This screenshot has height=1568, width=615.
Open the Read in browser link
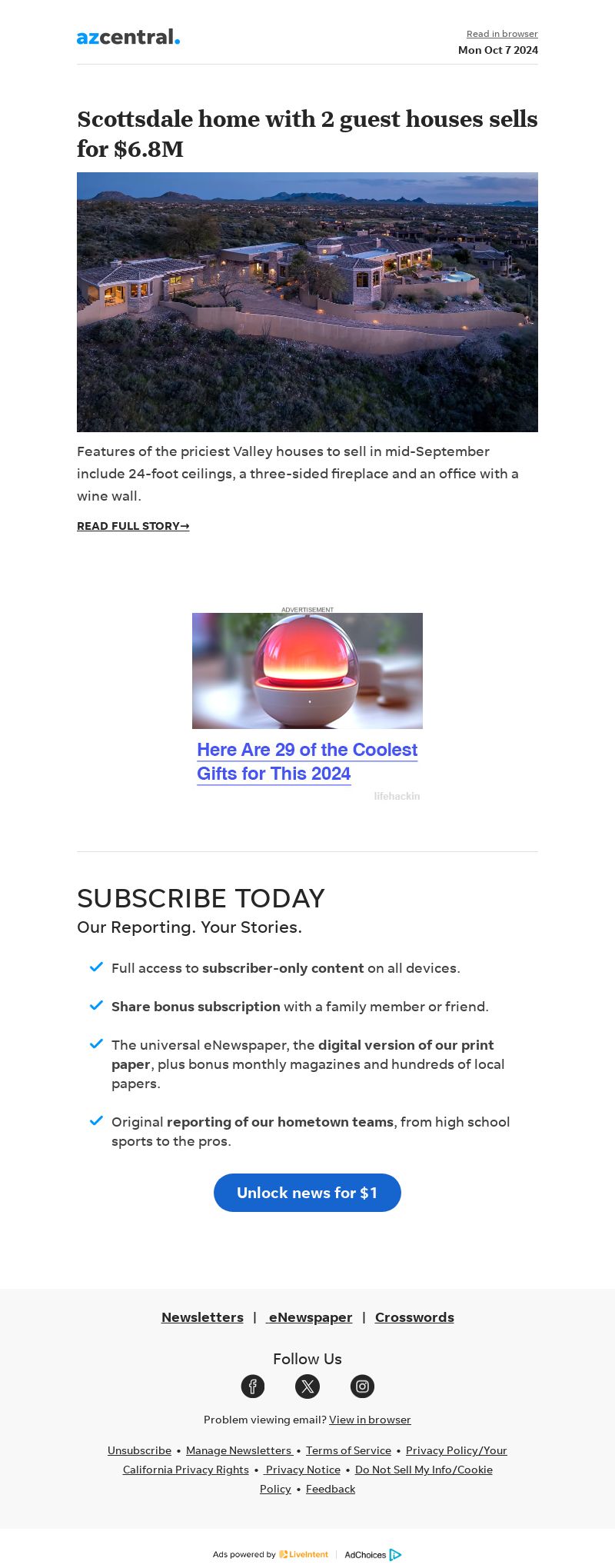[x=502, y=34]
